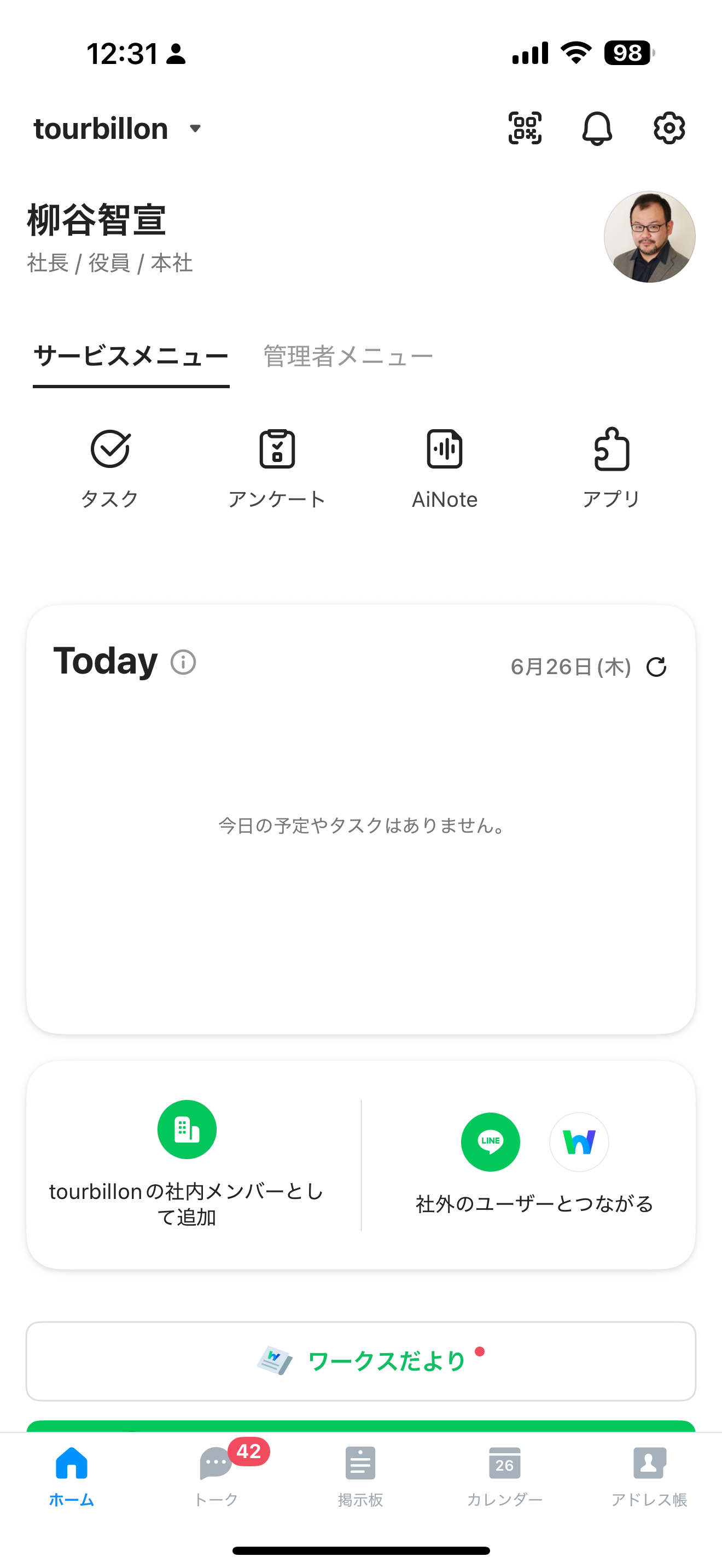The width and height of the screenshot is (722, 1568).
Task: Switch to the 管理者メニュー tab
Action: point(348,356)
